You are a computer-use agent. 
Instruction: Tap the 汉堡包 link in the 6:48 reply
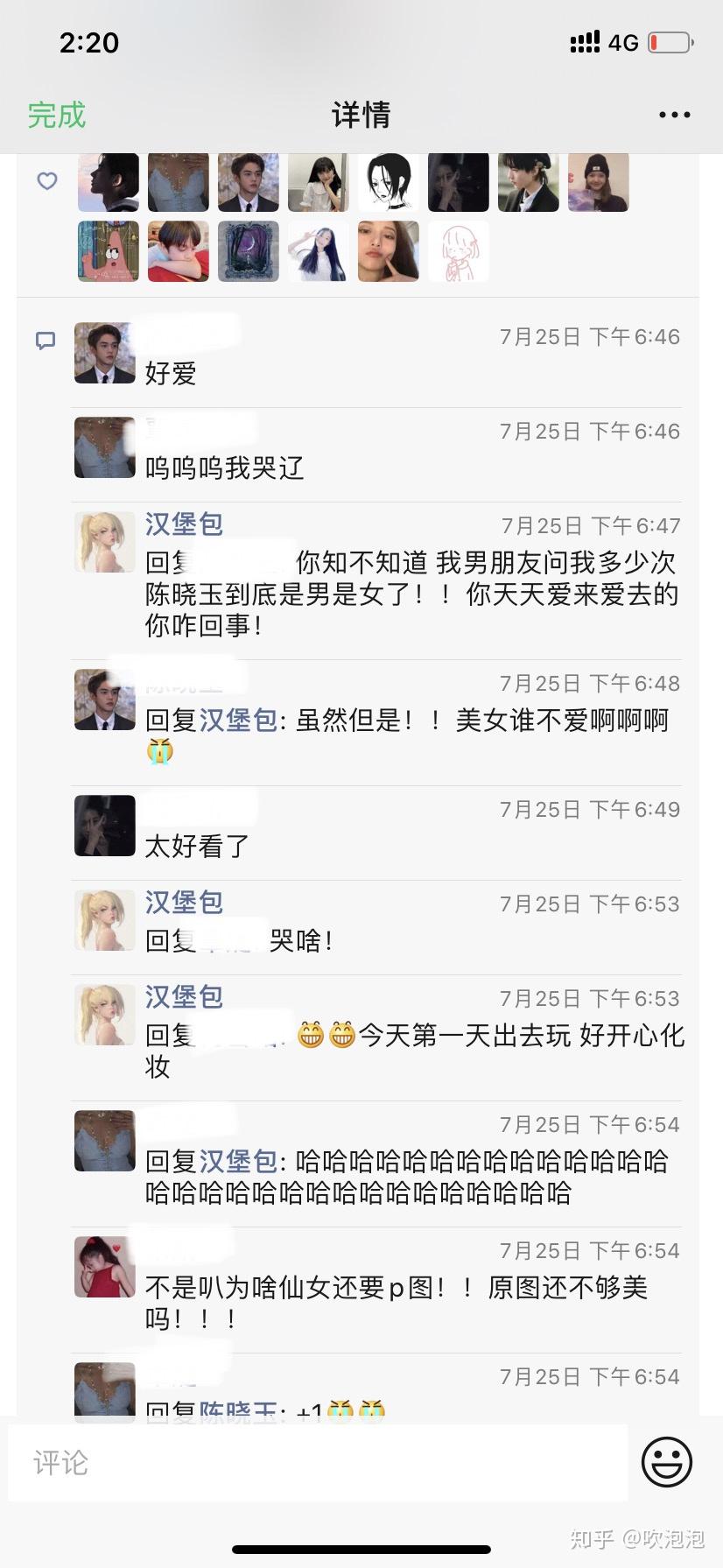(x=238, y=720)
